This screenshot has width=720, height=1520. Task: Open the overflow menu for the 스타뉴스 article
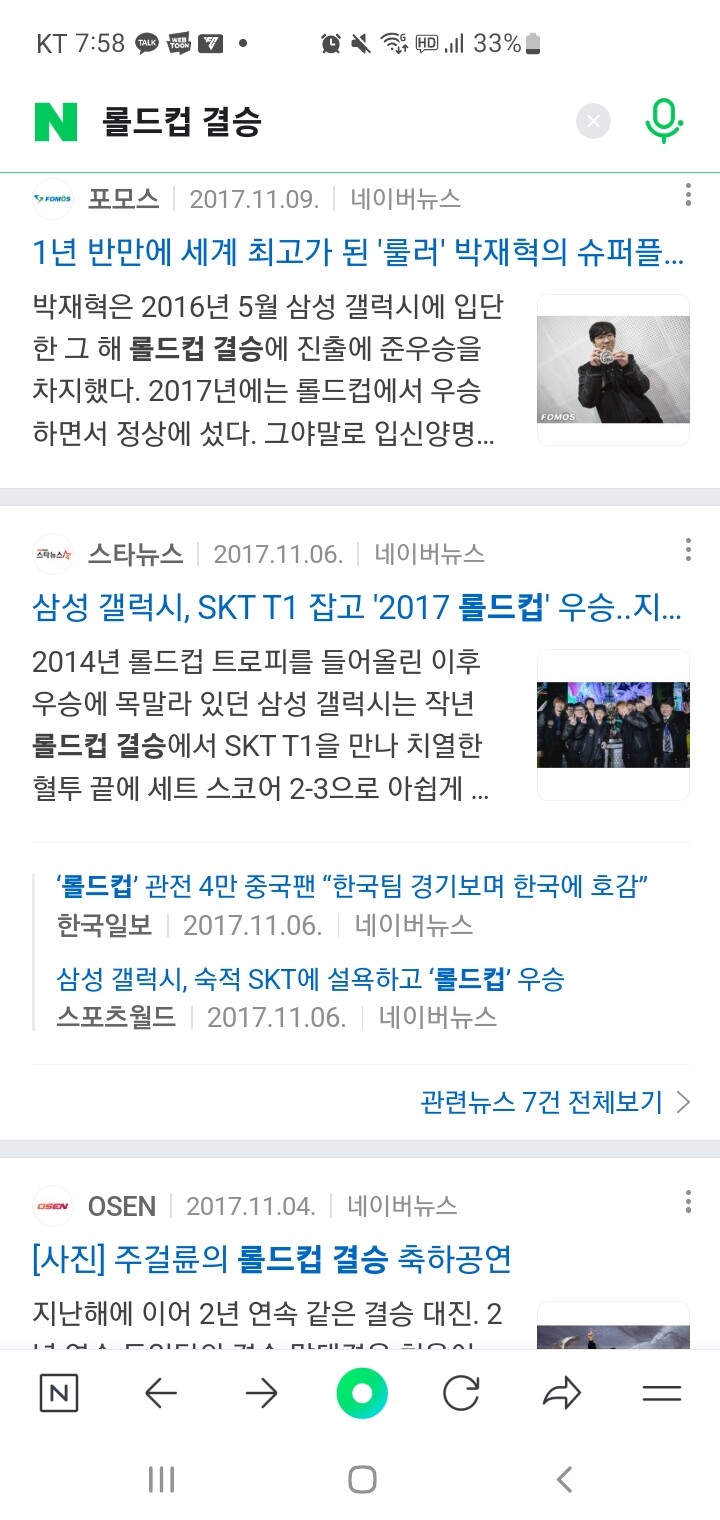tap(688, 550)
